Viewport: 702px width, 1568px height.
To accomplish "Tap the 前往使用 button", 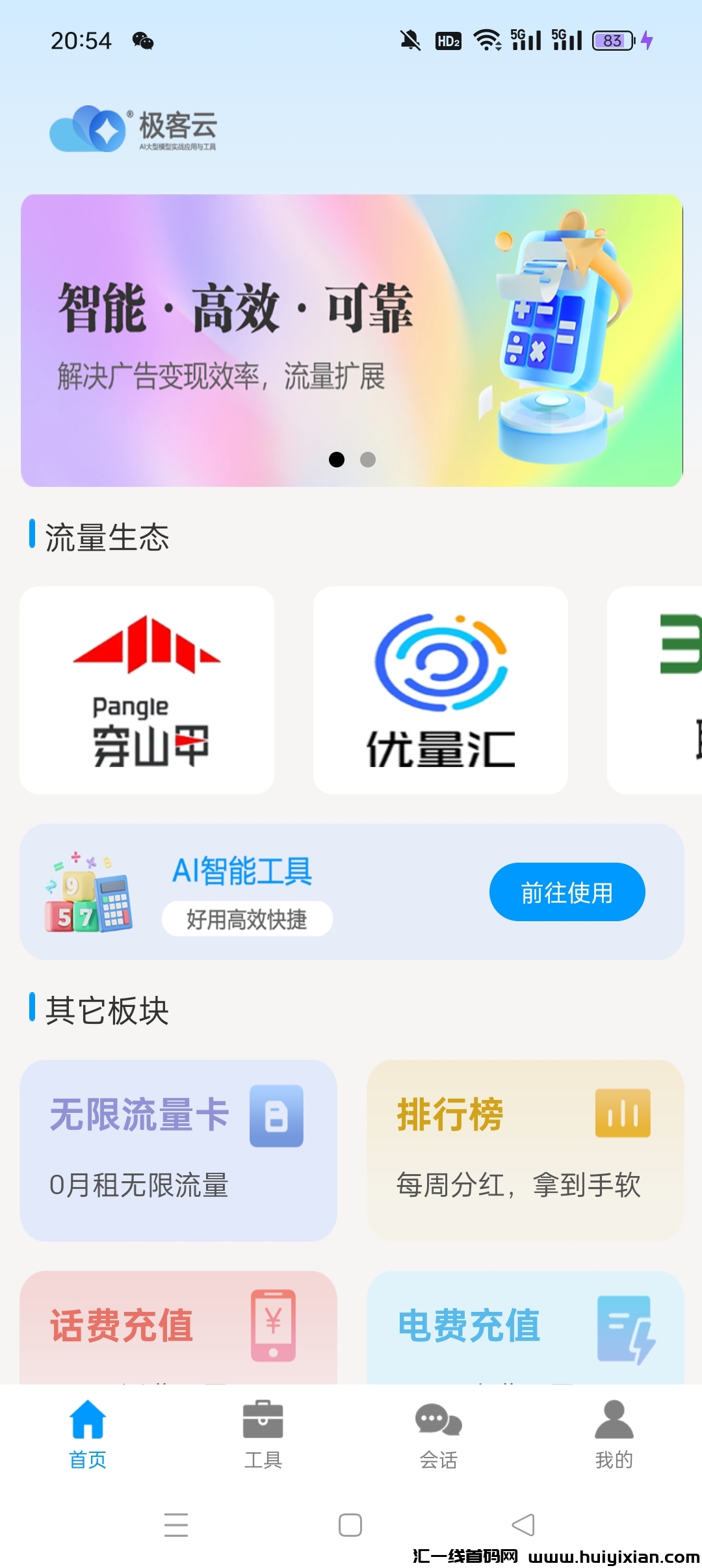I will [x=567, y=892].
